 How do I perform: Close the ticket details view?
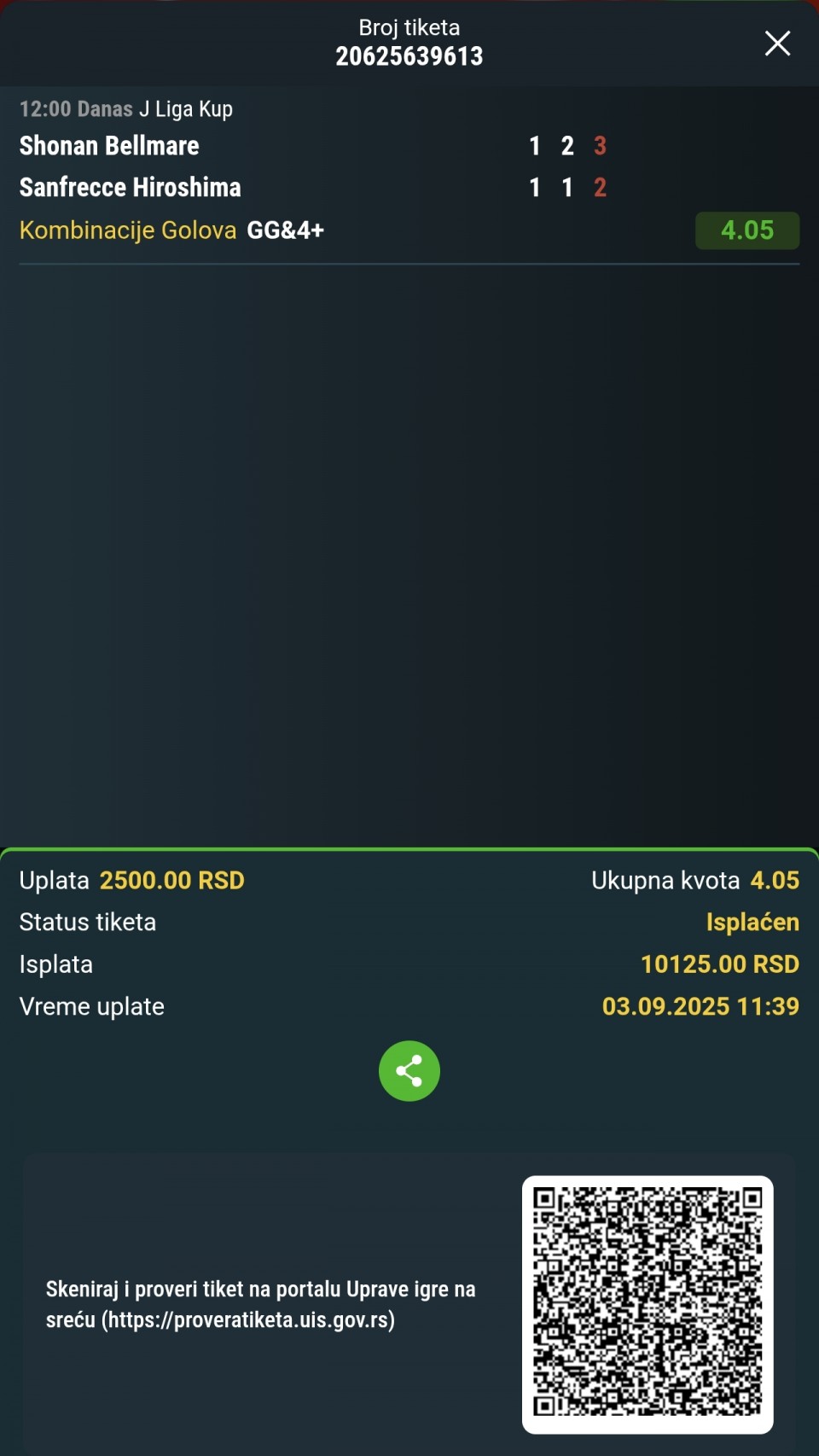pos(777,44)
